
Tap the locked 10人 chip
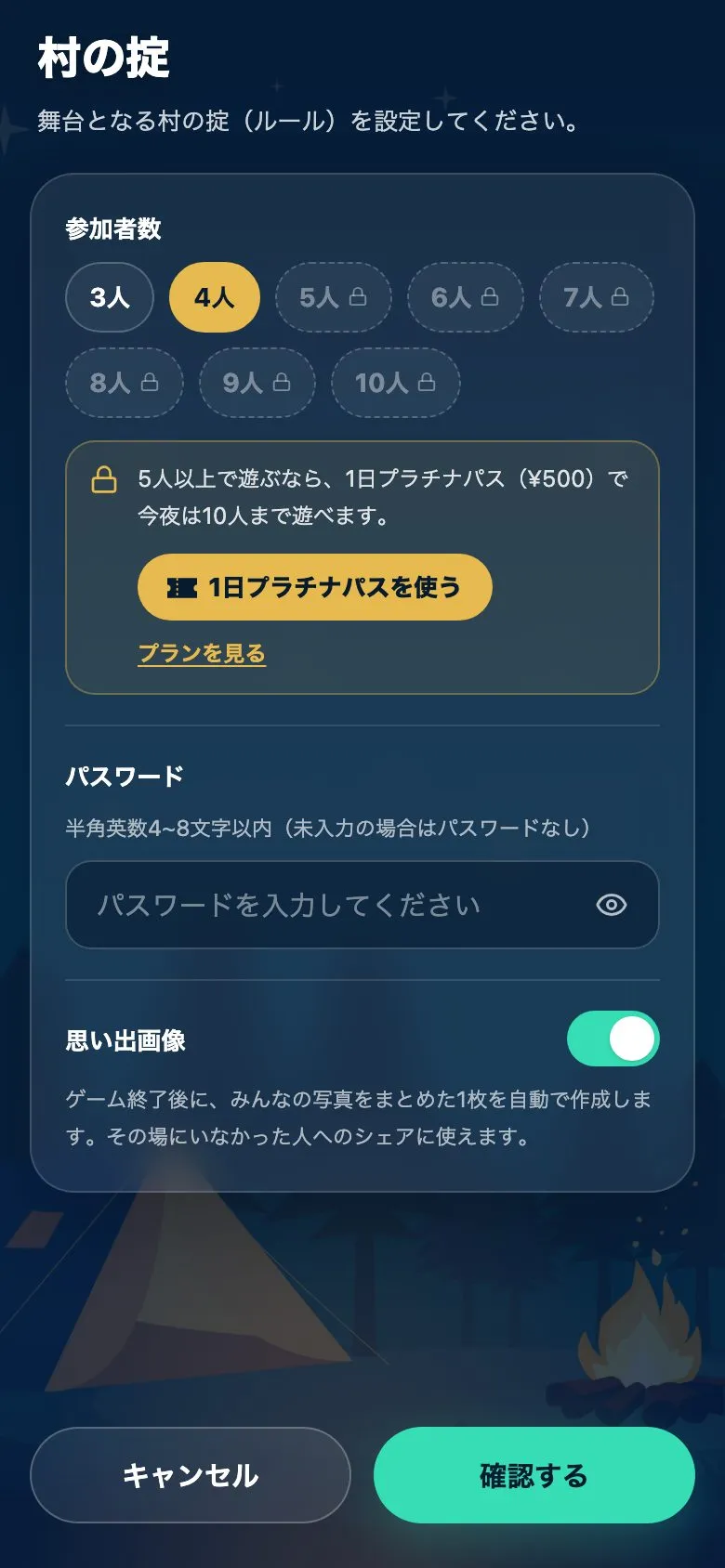point(396,383)
